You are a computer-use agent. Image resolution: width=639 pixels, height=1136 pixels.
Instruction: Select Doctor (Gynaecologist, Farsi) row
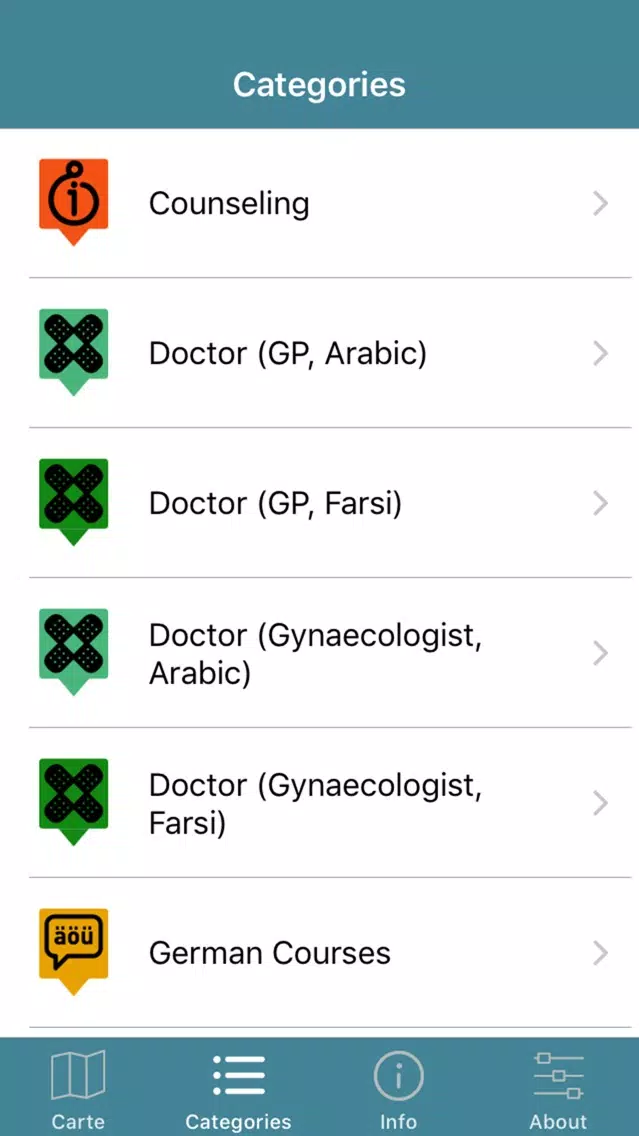click(320, 803)
